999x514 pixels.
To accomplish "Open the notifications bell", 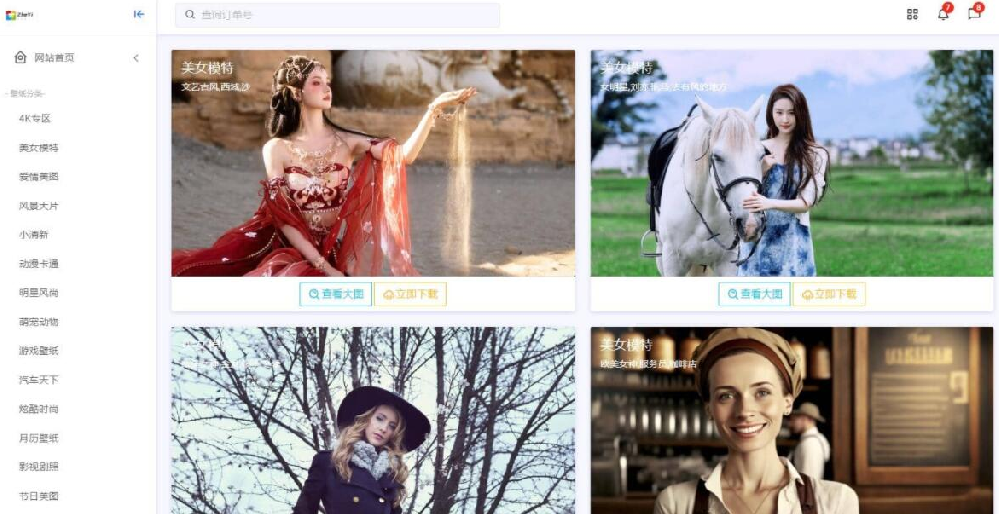I will [x=942, y=14].
